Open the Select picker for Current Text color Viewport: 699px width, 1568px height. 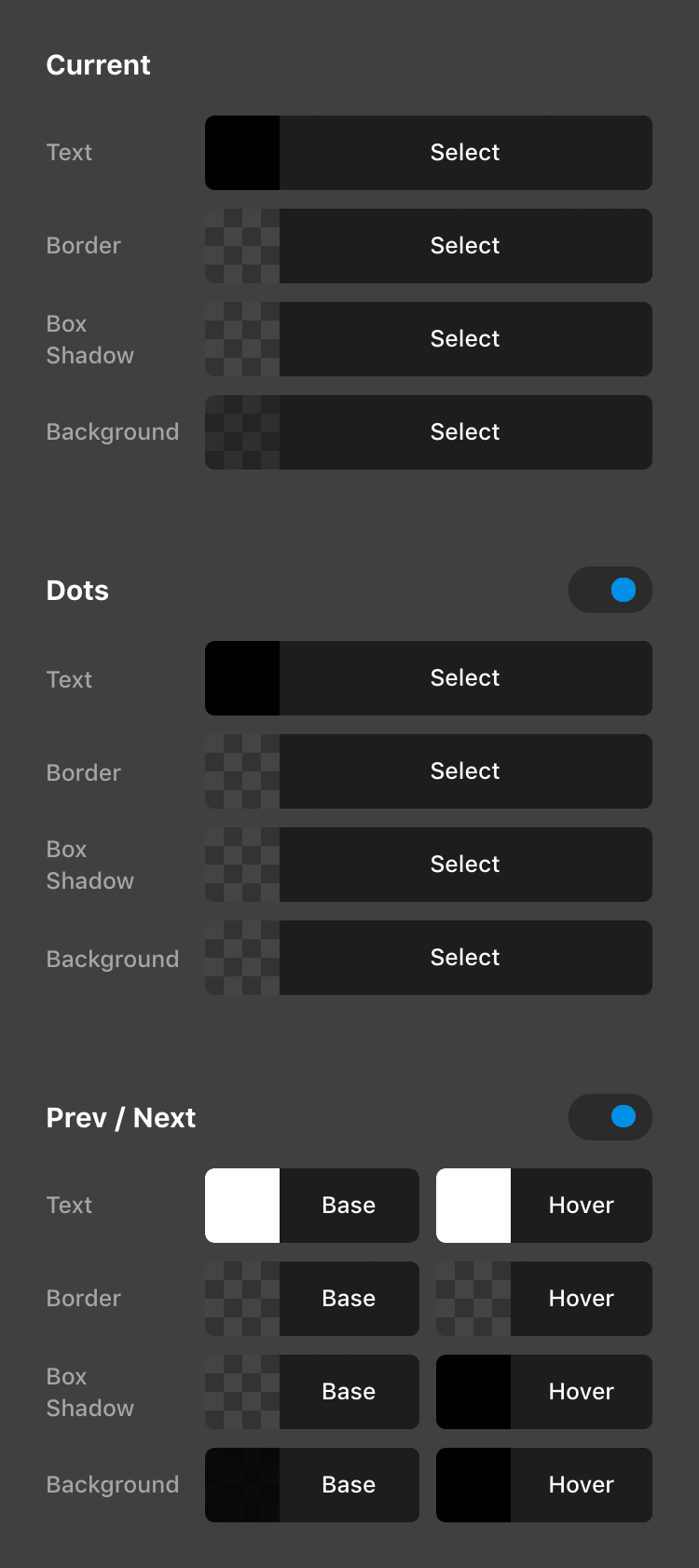click(465, 152)
